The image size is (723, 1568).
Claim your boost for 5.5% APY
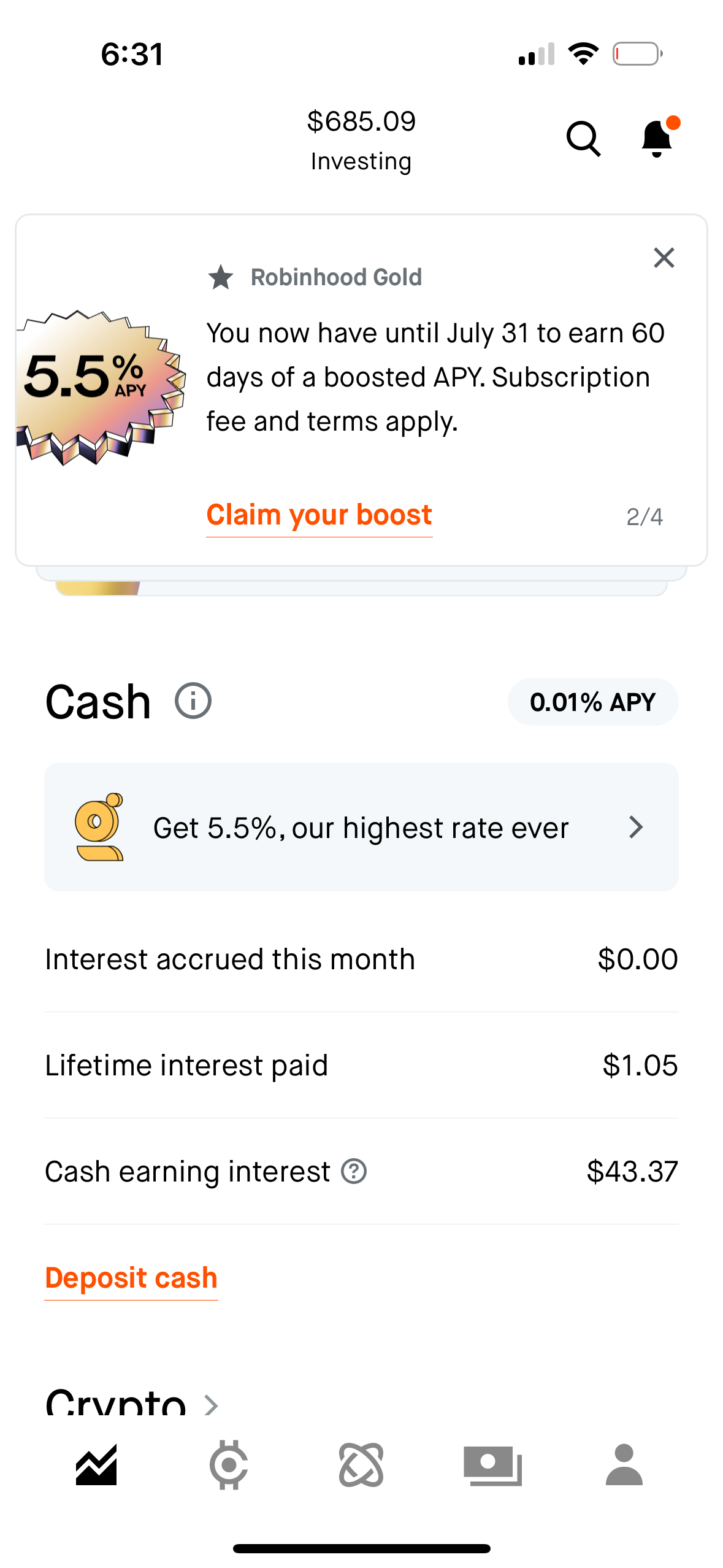click(x=319, y=514)
